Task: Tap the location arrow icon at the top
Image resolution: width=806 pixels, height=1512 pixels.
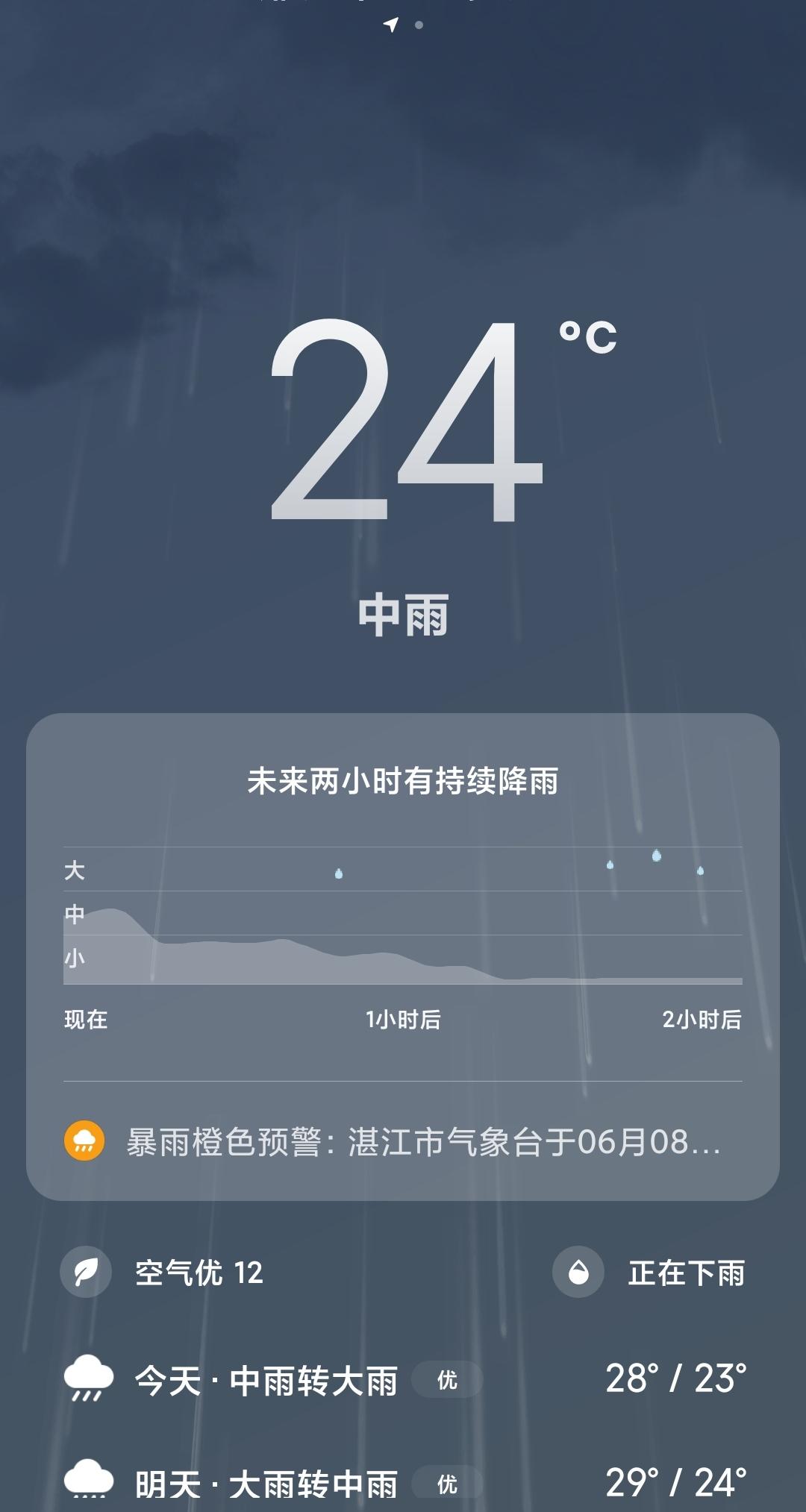Action: tap(390, 25)
